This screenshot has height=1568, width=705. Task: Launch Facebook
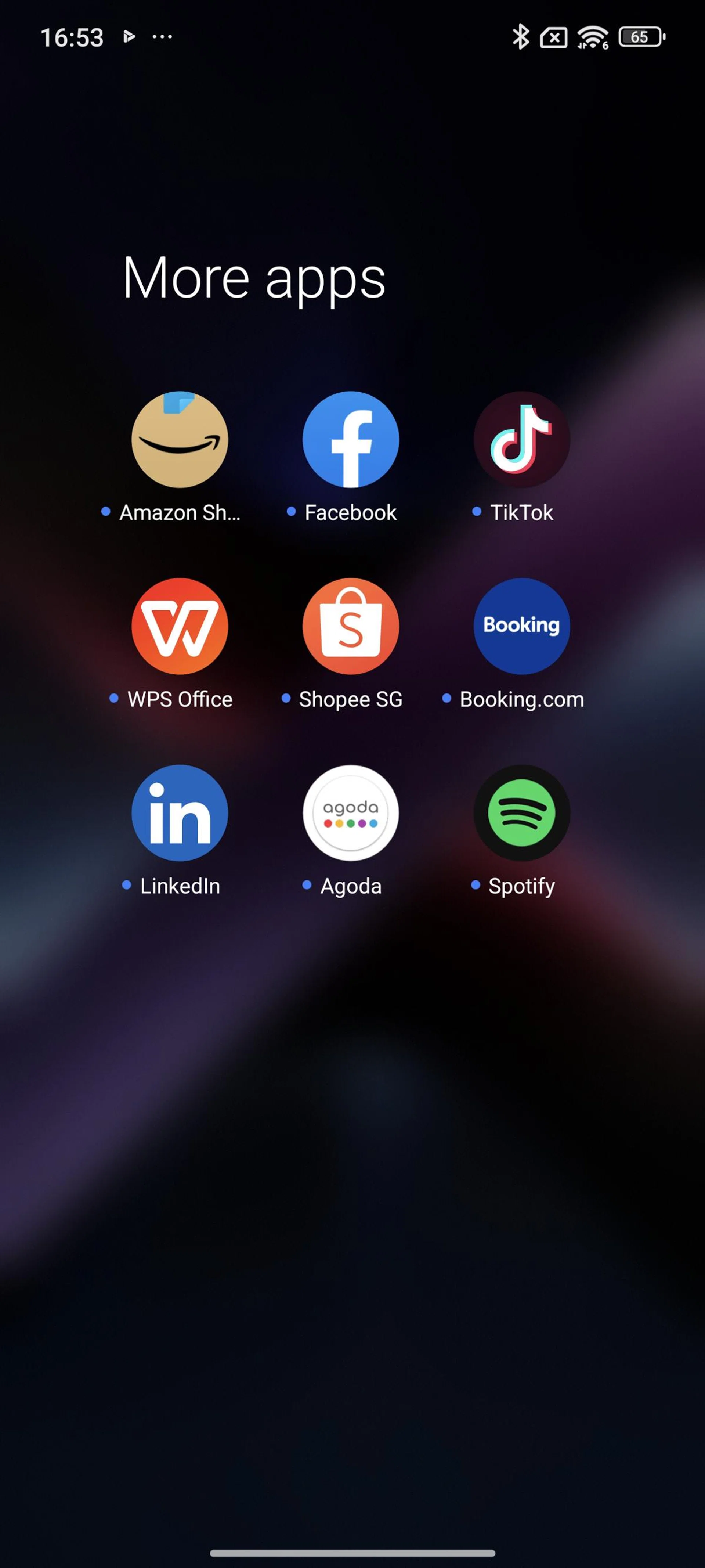point(350,440)
